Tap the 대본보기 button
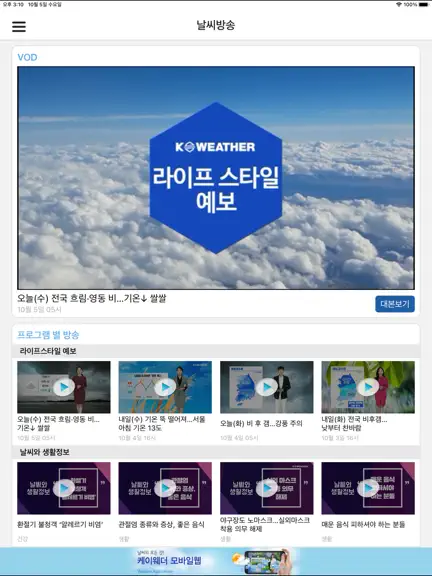This screenshot has height=576, width=432. 395,304
